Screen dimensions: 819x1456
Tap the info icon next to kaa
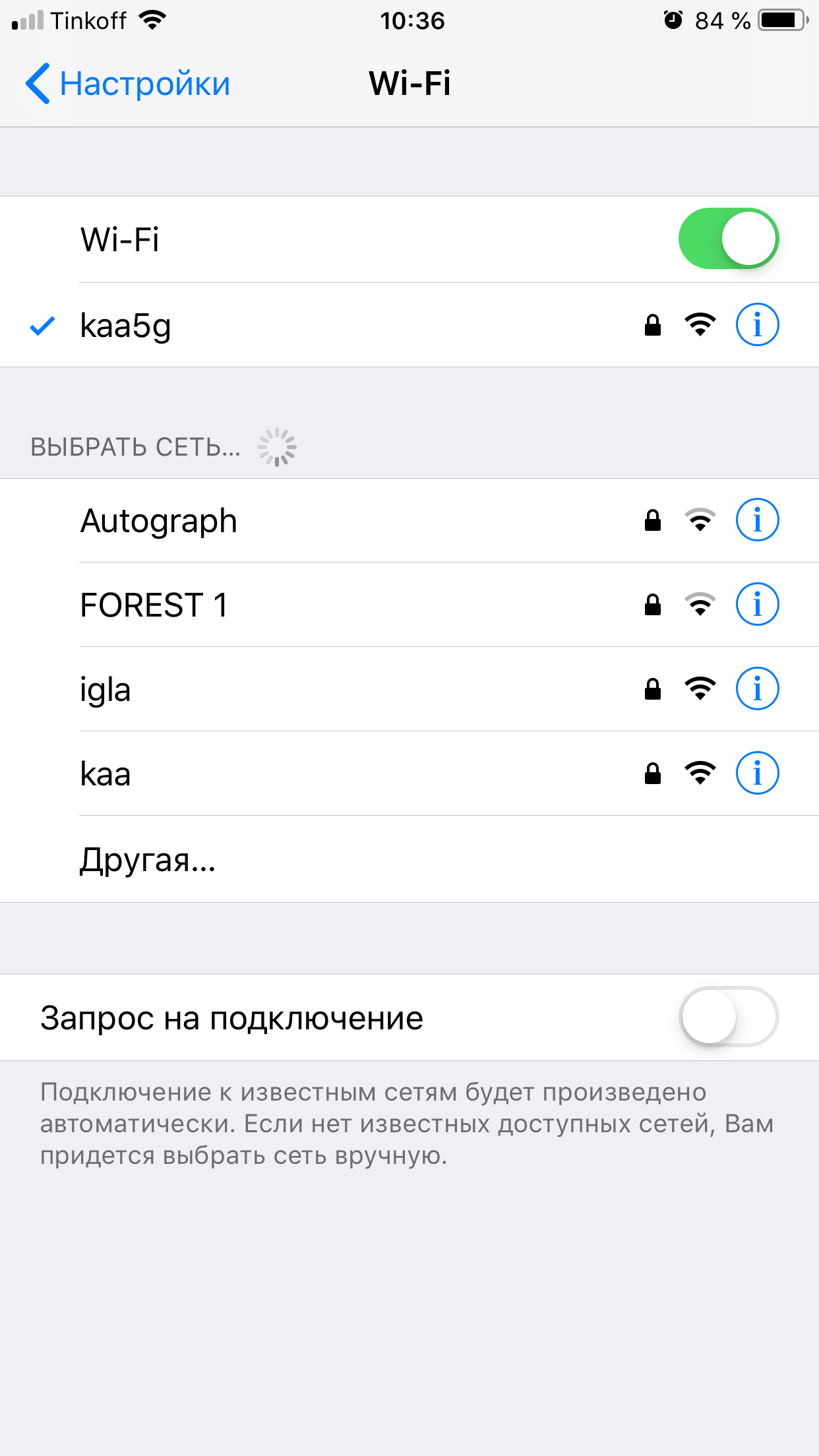[x=757, y=773]
